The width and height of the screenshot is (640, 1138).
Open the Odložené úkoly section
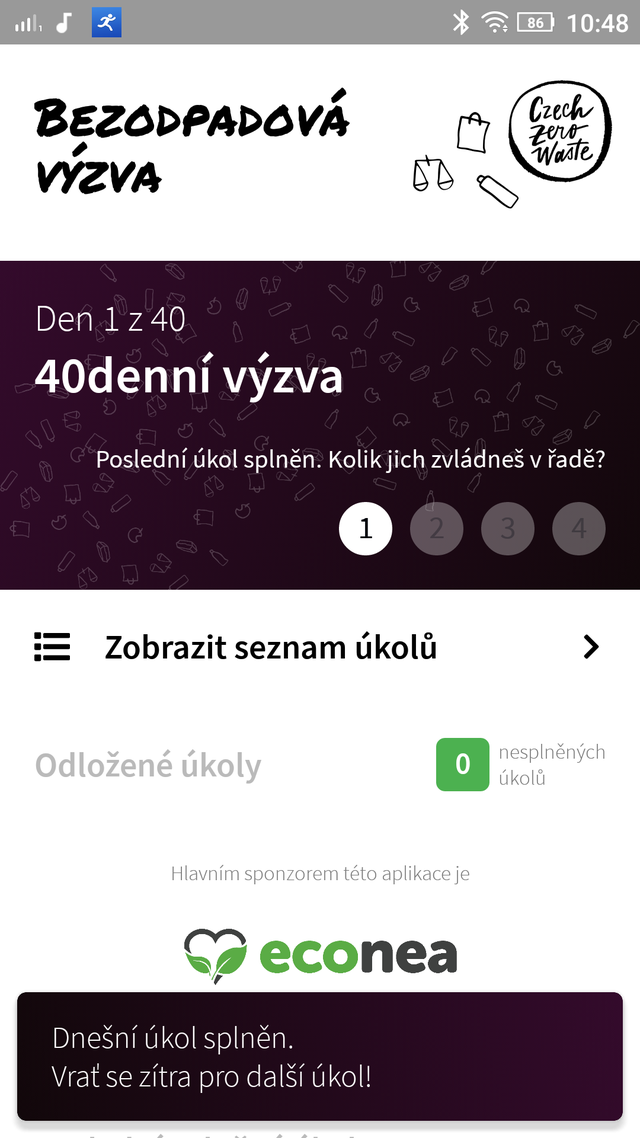148,766
